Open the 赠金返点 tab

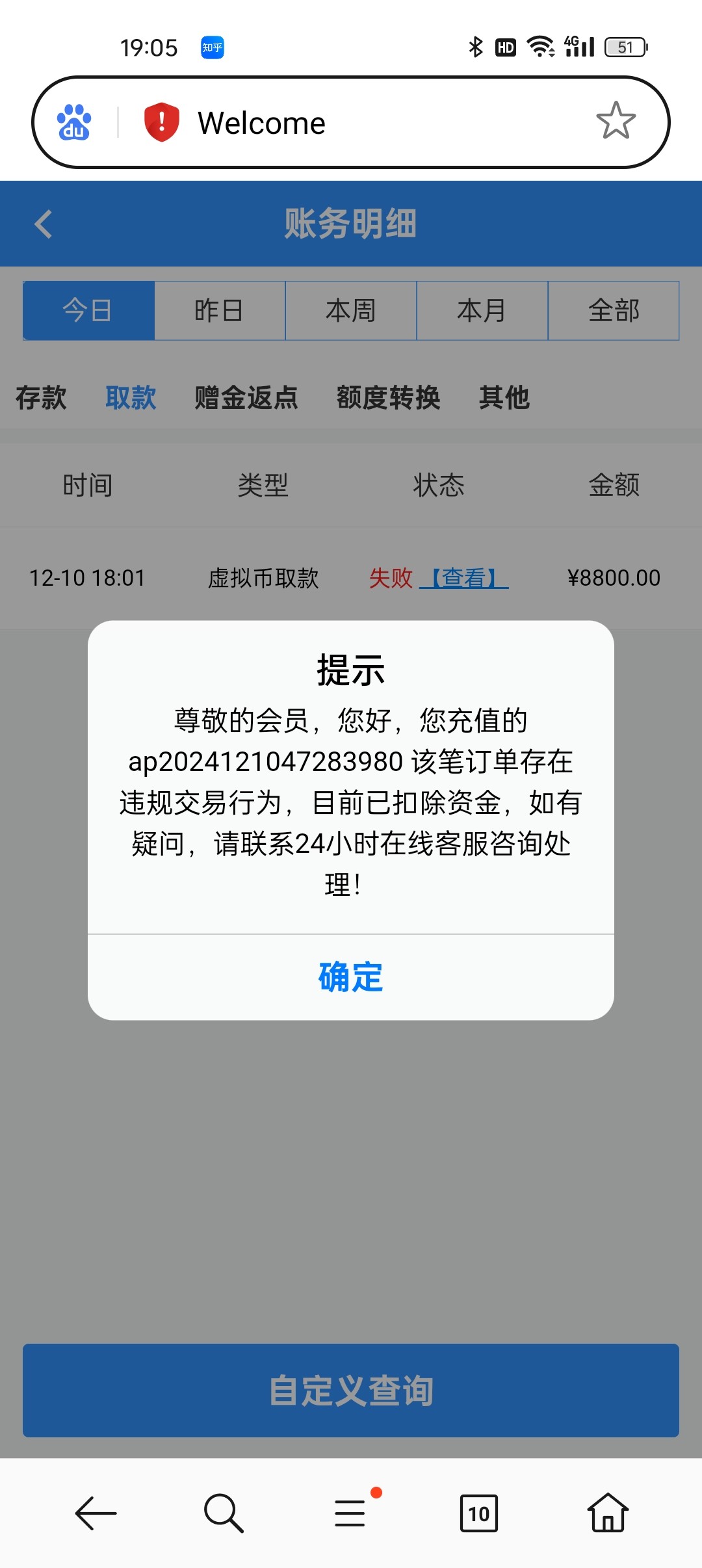click(246, 397)
